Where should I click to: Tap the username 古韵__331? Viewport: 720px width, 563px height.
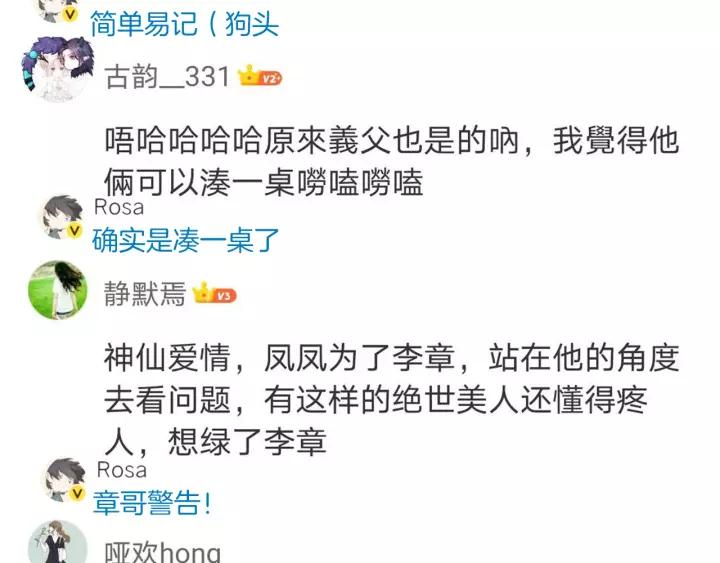pyautogui.click(x=167, y=77)
